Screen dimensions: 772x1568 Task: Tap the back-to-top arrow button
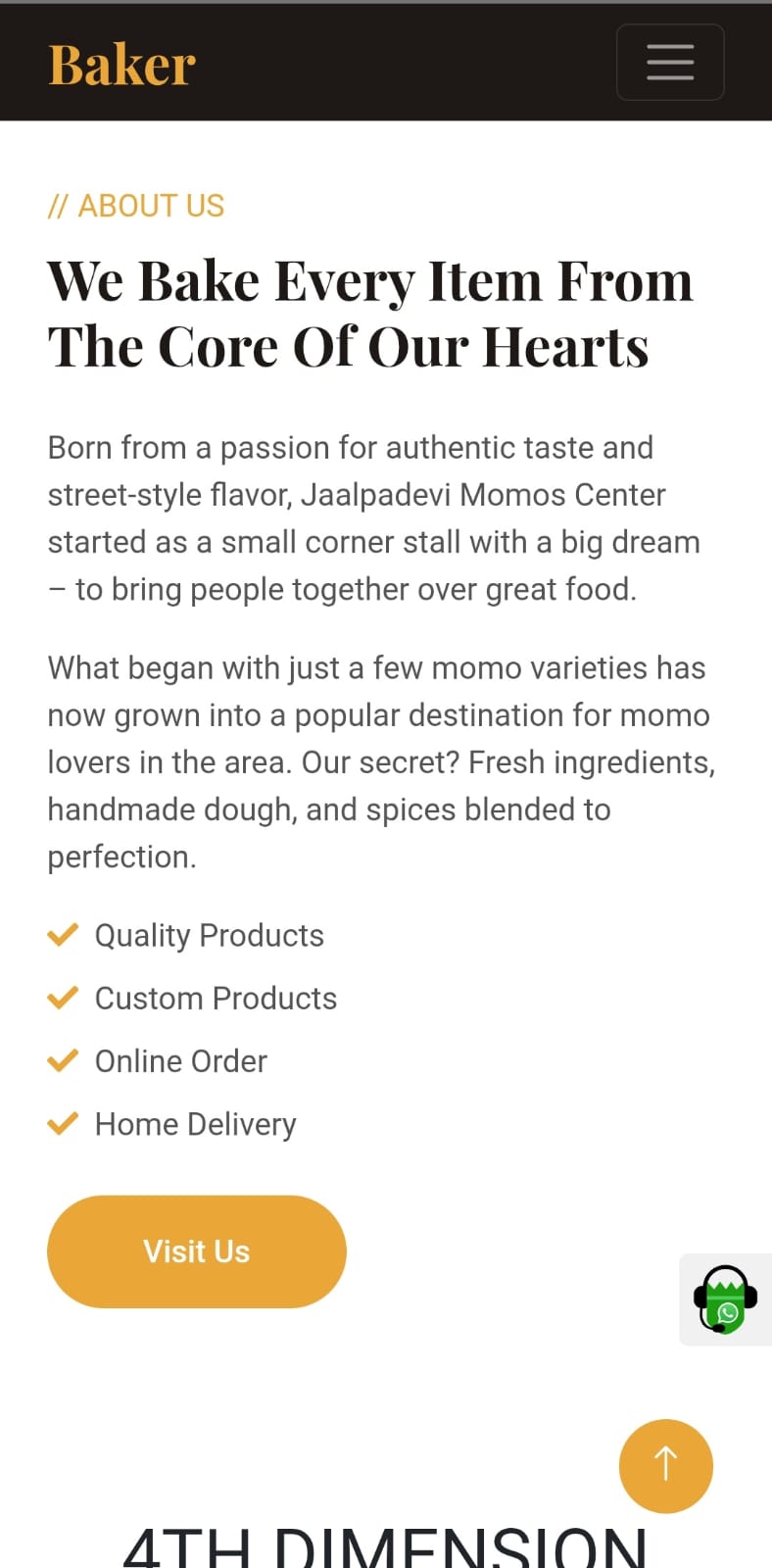[x=666, y=1465]
